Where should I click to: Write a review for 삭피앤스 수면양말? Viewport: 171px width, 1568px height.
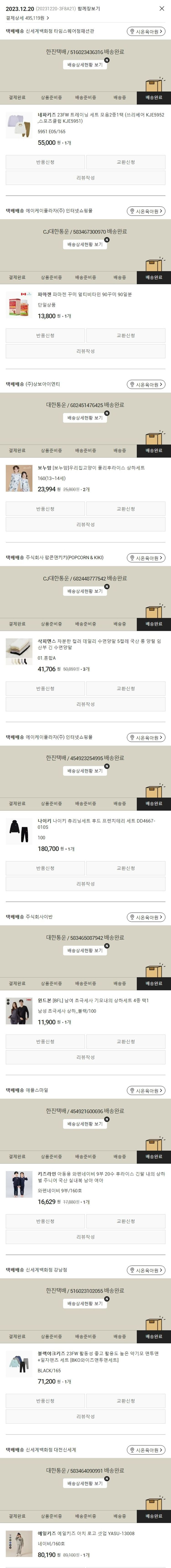(85, 704)
